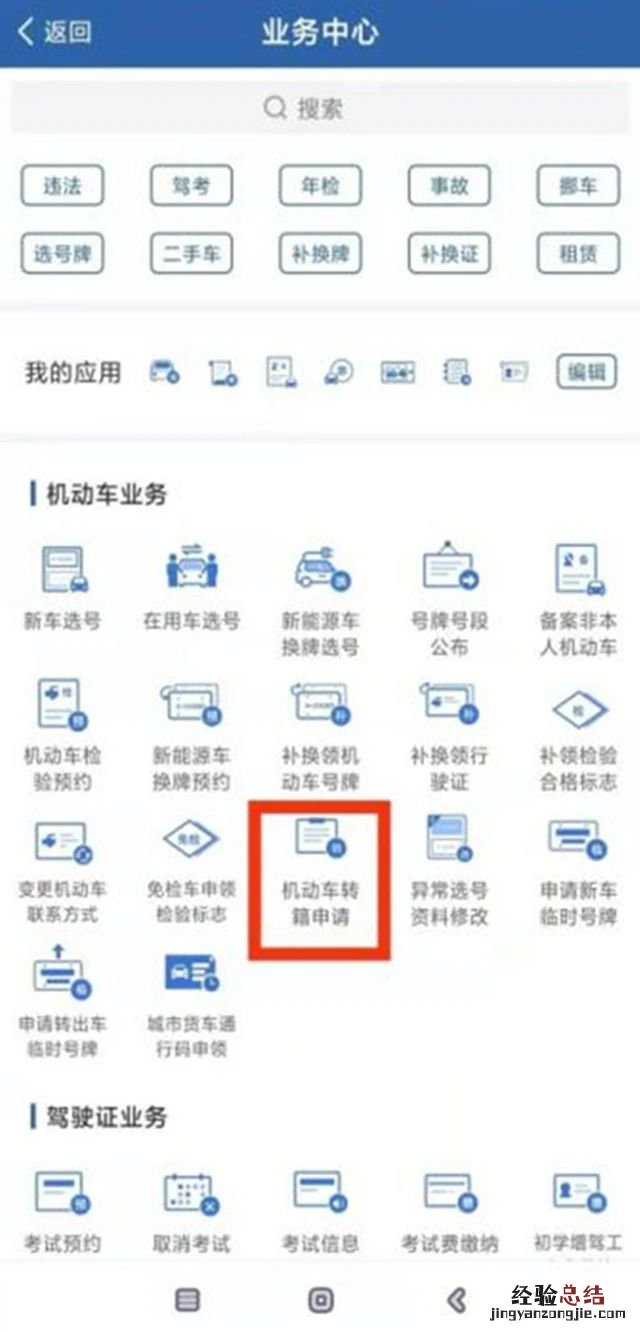The image size is (640, 1332).
Task: Go to the system home screen
Action: point(320,1299)
